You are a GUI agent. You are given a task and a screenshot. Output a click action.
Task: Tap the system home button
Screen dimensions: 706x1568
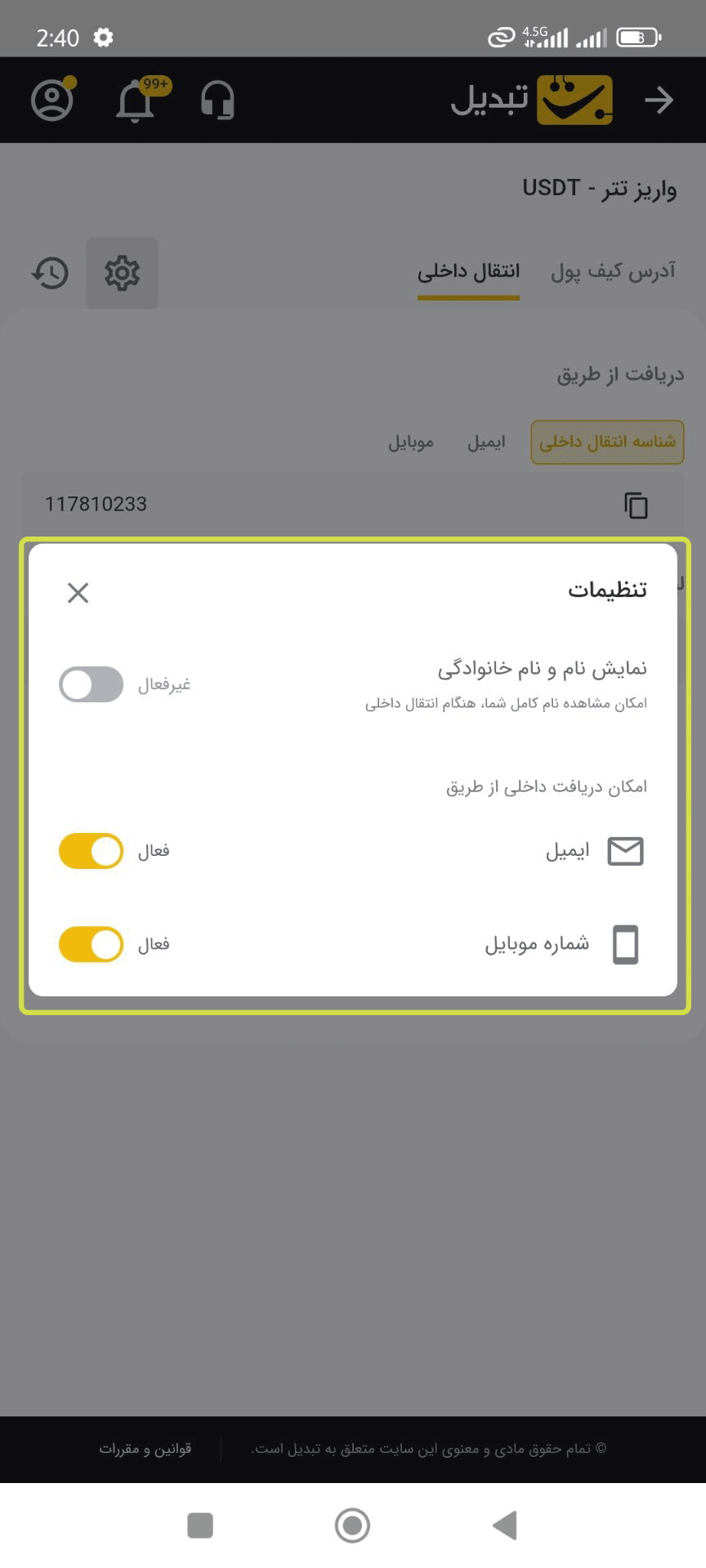352,1525
